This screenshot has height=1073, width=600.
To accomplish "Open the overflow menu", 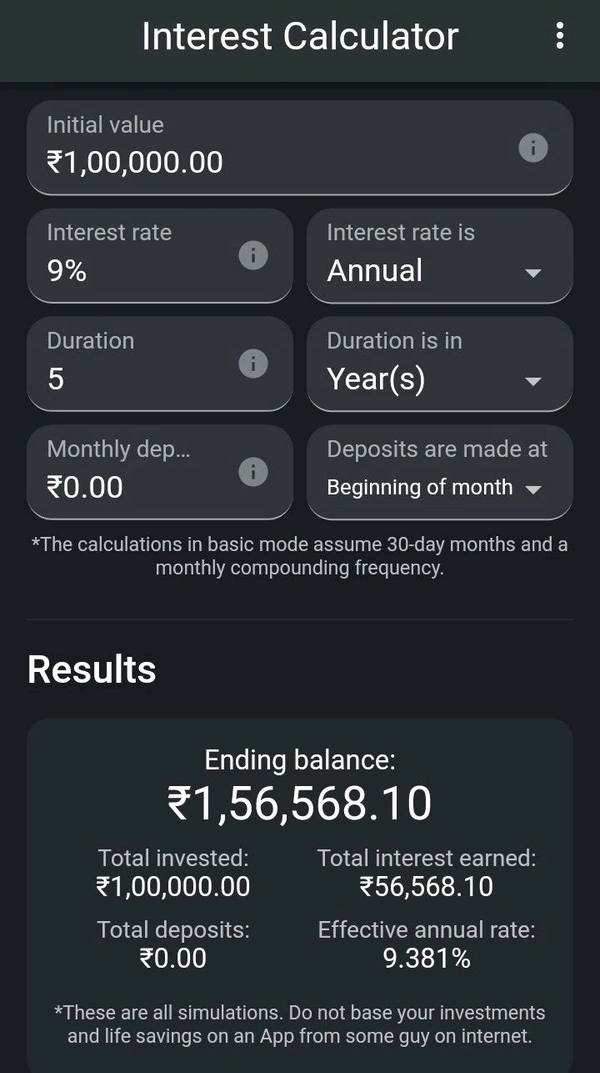I will tap(559, 36).
